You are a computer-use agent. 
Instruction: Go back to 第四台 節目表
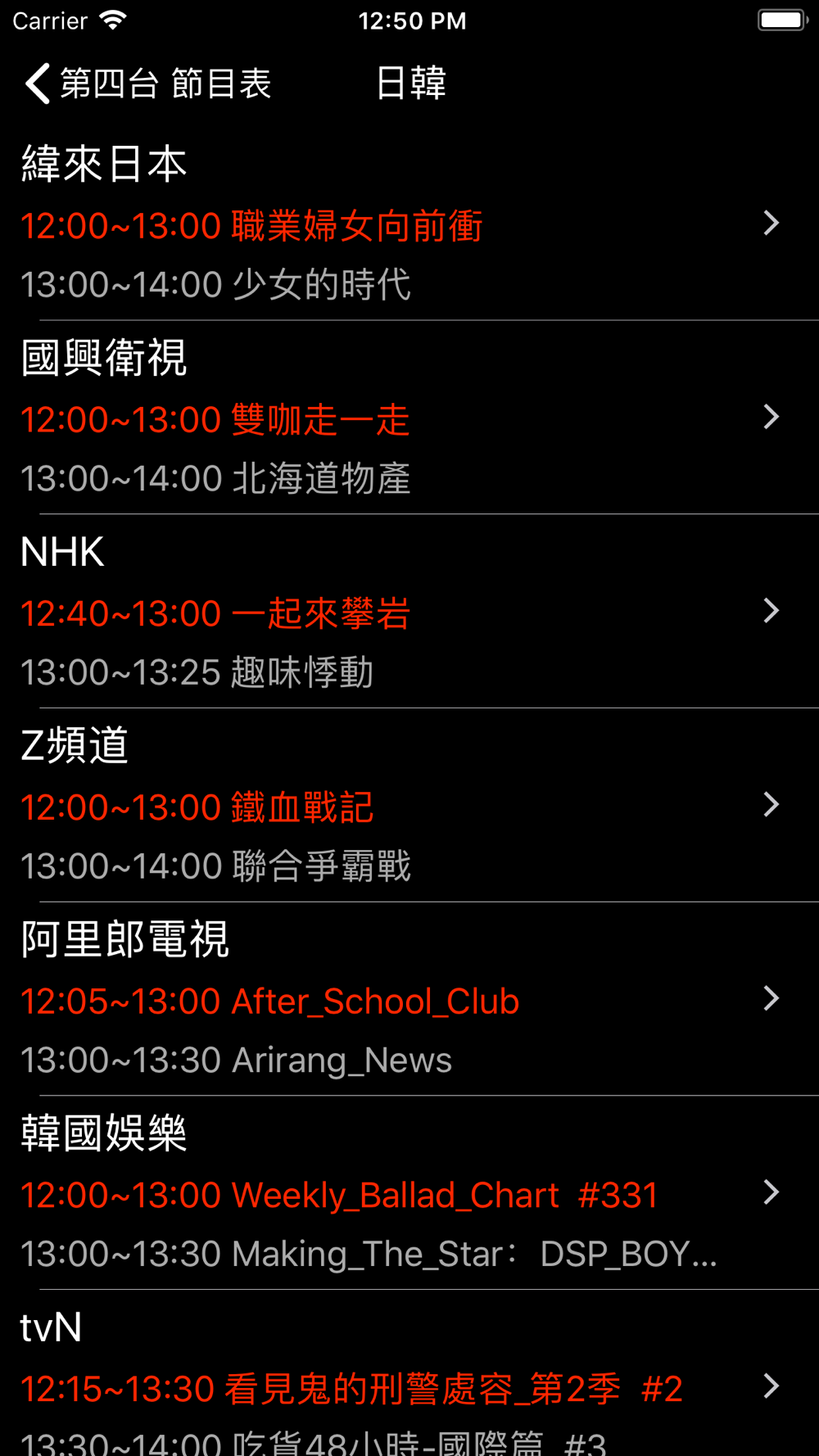click(147, 84)
